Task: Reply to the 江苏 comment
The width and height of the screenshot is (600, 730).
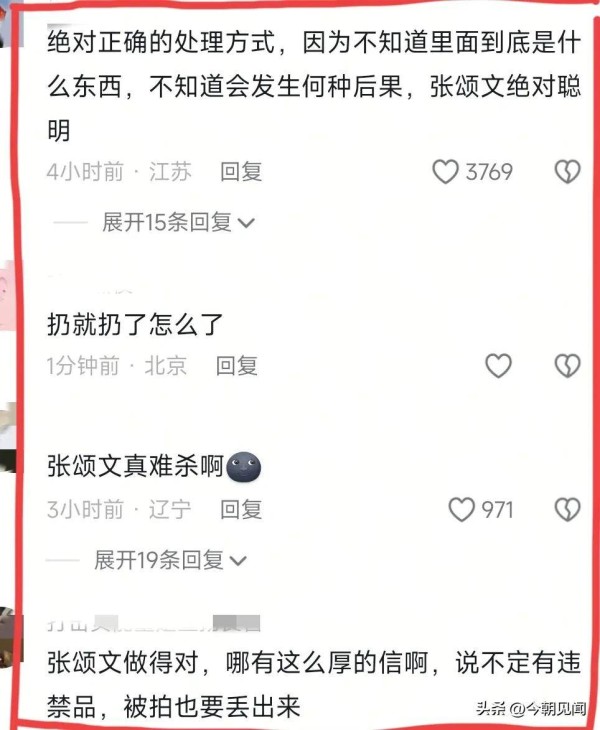Action: (x=241, y=172)
